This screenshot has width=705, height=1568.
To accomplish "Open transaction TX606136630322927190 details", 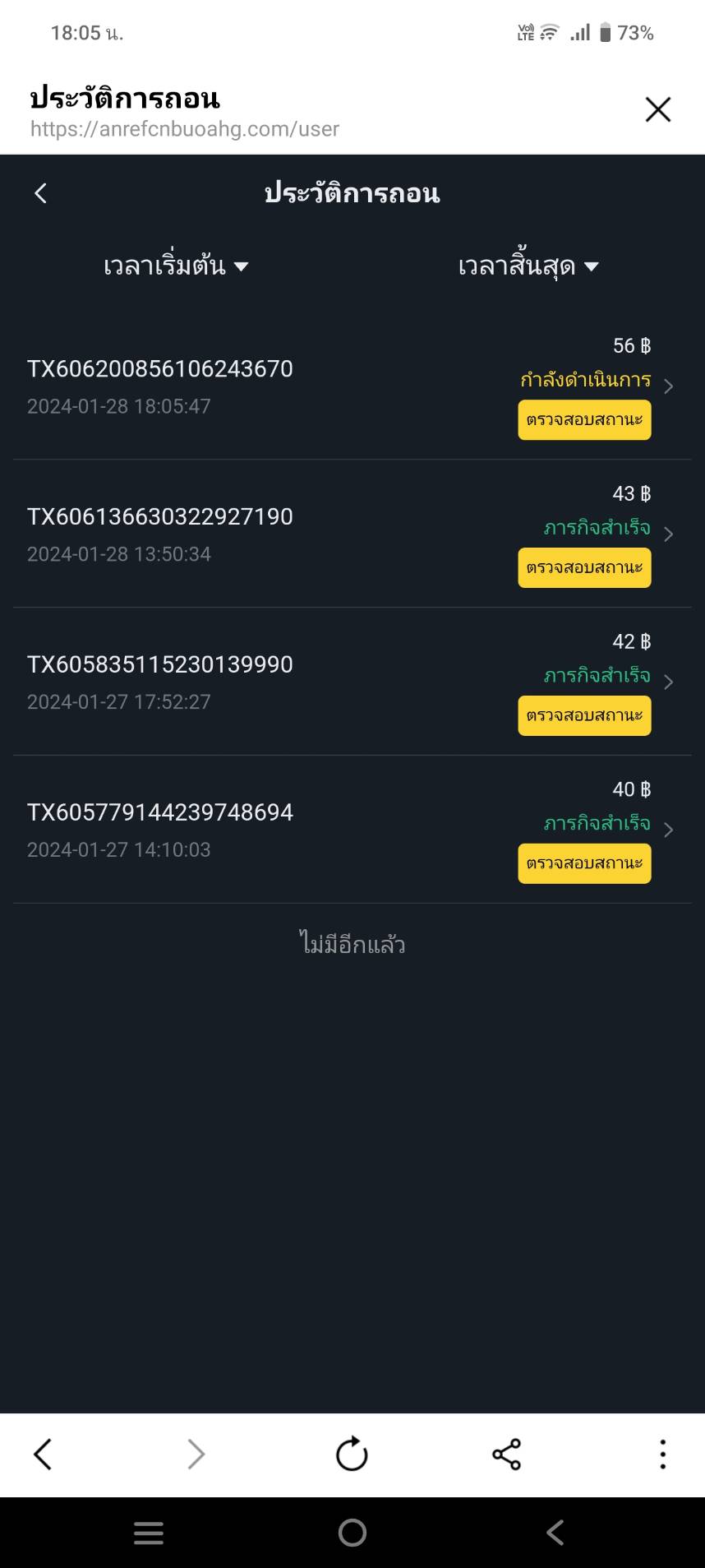I will [x=352, y=534].
